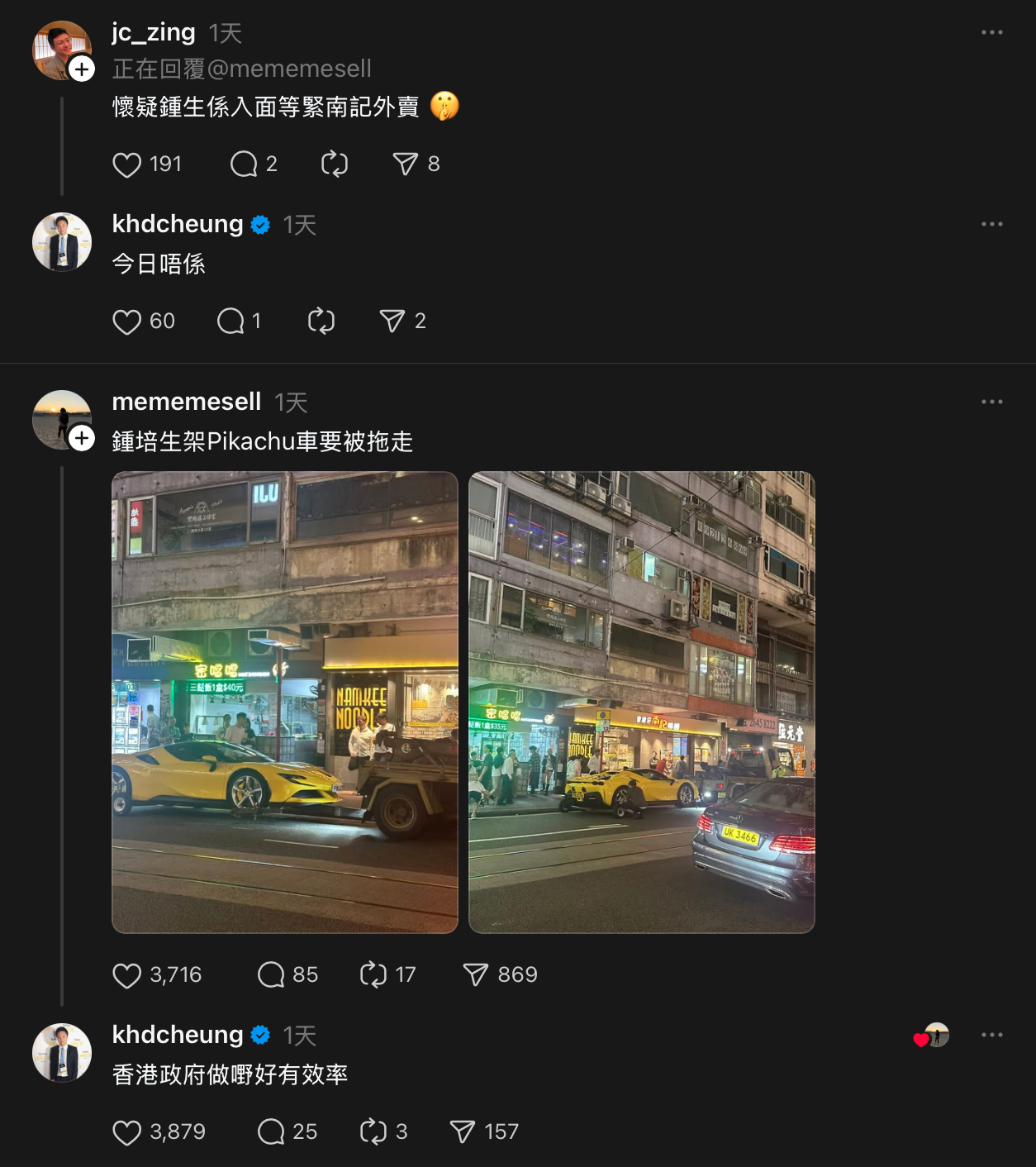Viewport: 1036px width, 1167px height.
Task: Follow jc_zing via the avatar plus badge
Action: coord(81,69)
